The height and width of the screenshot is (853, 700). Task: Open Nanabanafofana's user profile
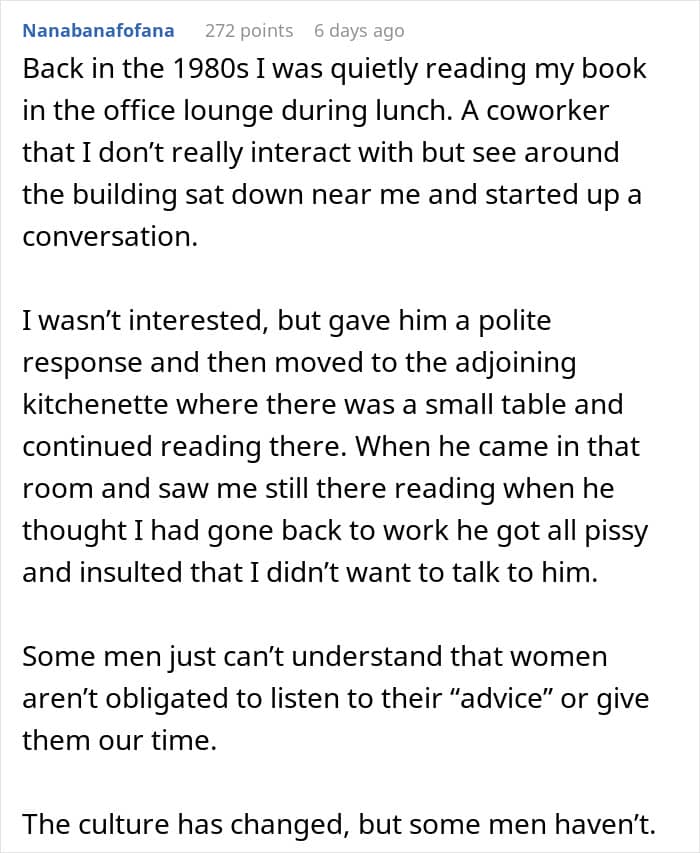[98, 31]
